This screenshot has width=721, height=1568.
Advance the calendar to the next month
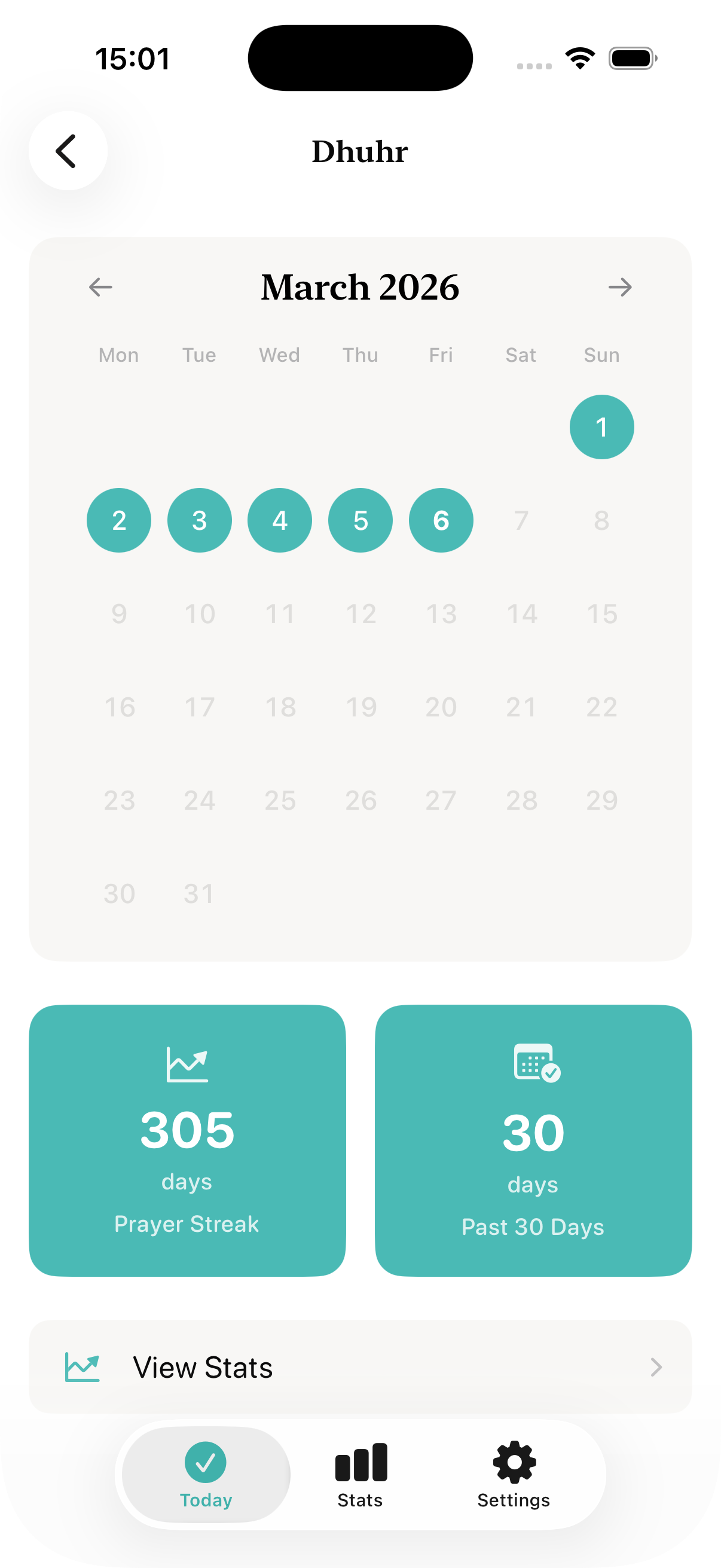pos(619,286)
